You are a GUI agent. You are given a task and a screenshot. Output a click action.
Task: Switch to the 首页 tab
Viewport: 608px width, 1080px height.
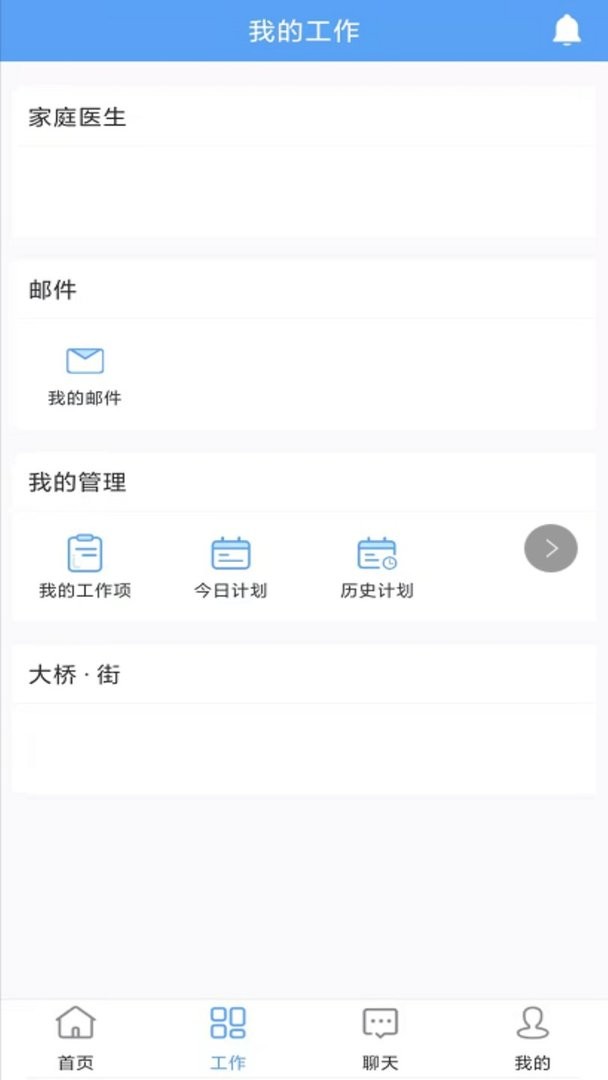tap(76, 1038)
